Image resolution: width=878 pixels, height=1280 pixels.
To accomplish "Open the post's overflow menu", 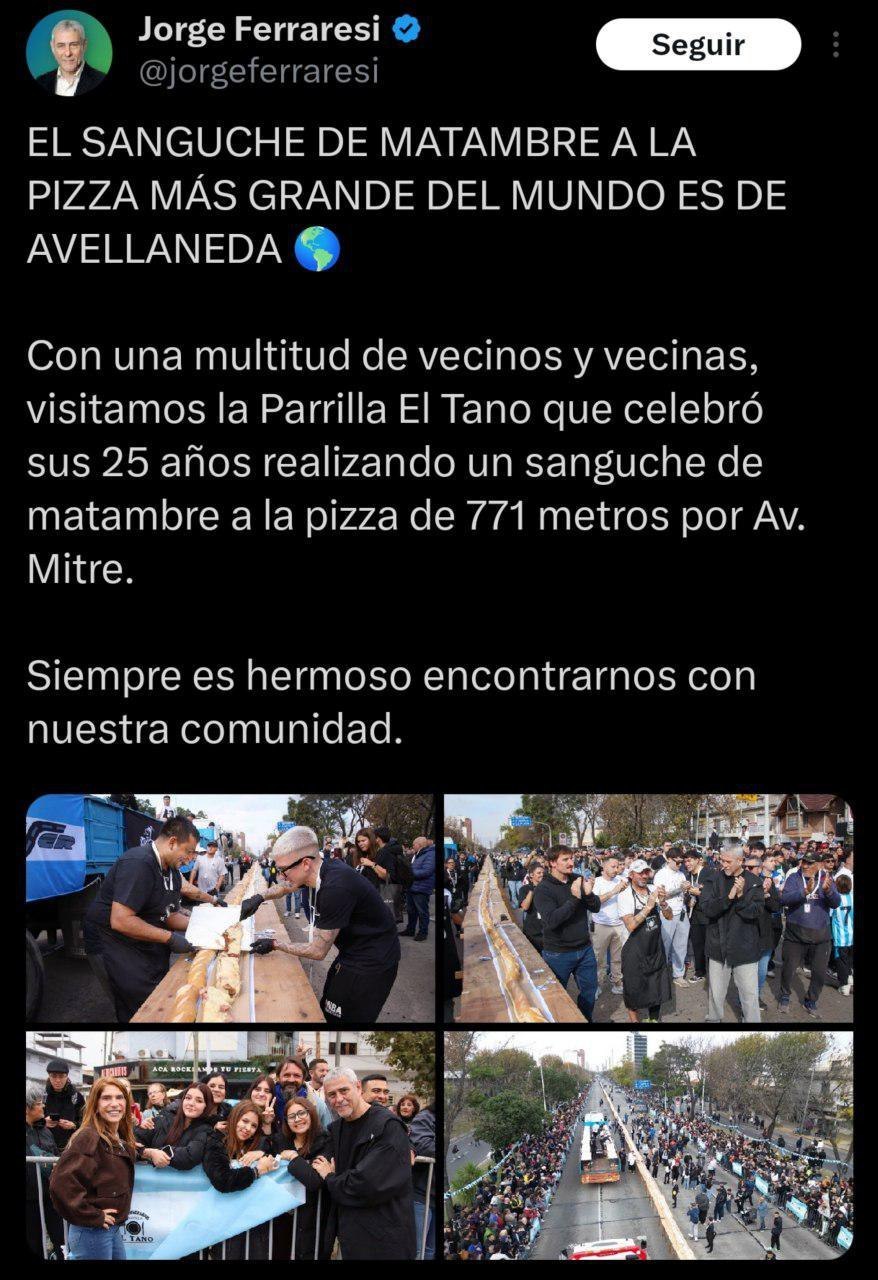I will coord(835,44).
